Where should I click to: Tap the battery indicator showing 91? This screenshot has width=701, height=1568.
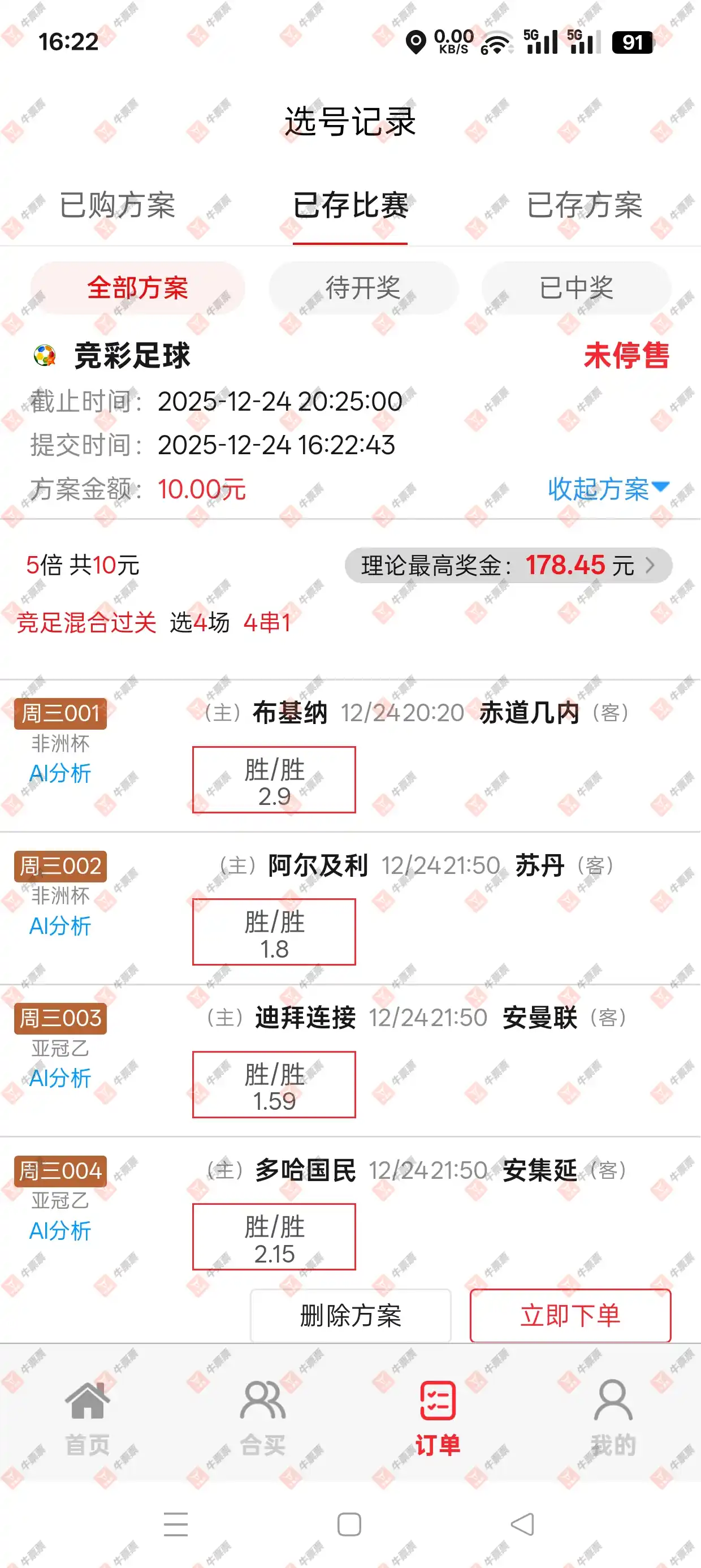pyautogui.click(x=631, y=42)
